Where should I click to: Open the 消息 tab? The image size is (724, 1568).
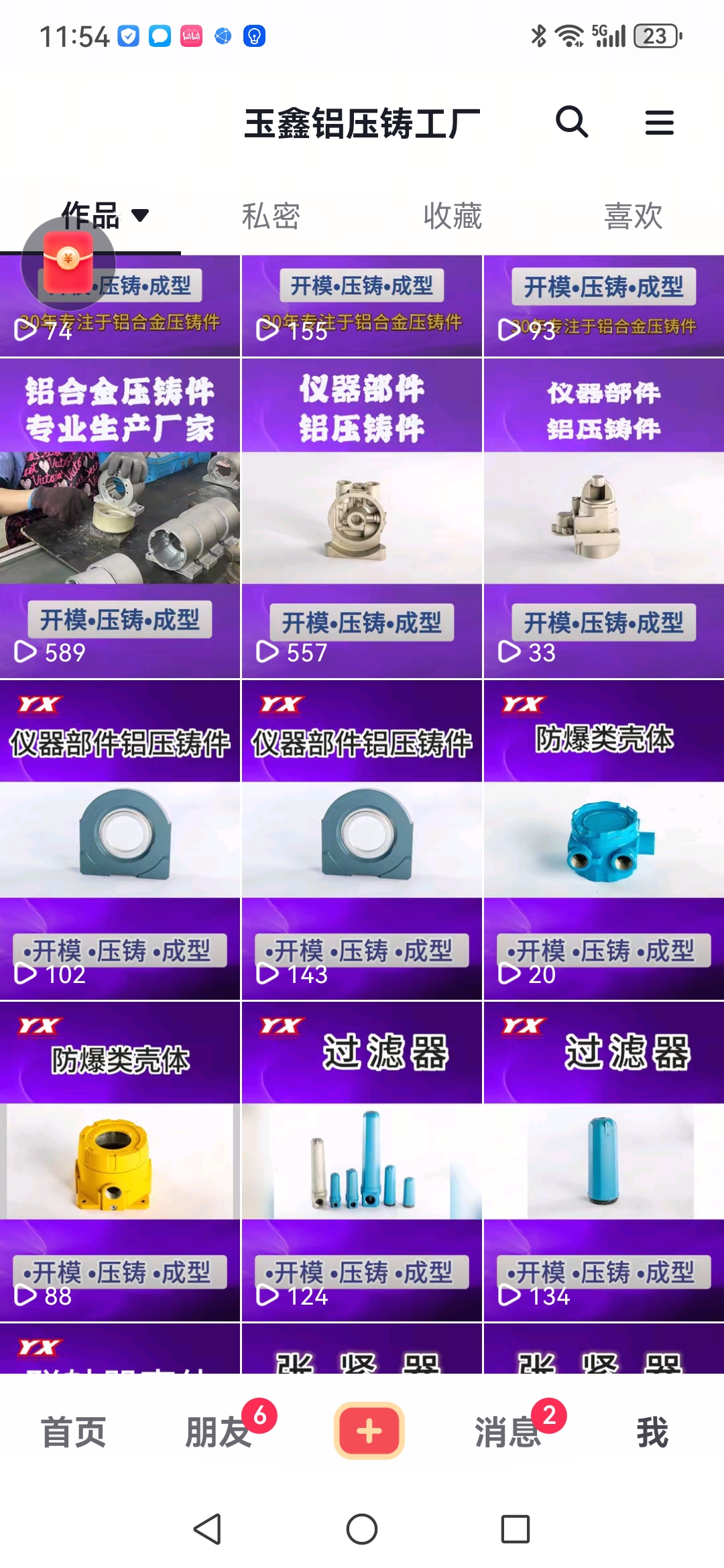point(507,1433)
